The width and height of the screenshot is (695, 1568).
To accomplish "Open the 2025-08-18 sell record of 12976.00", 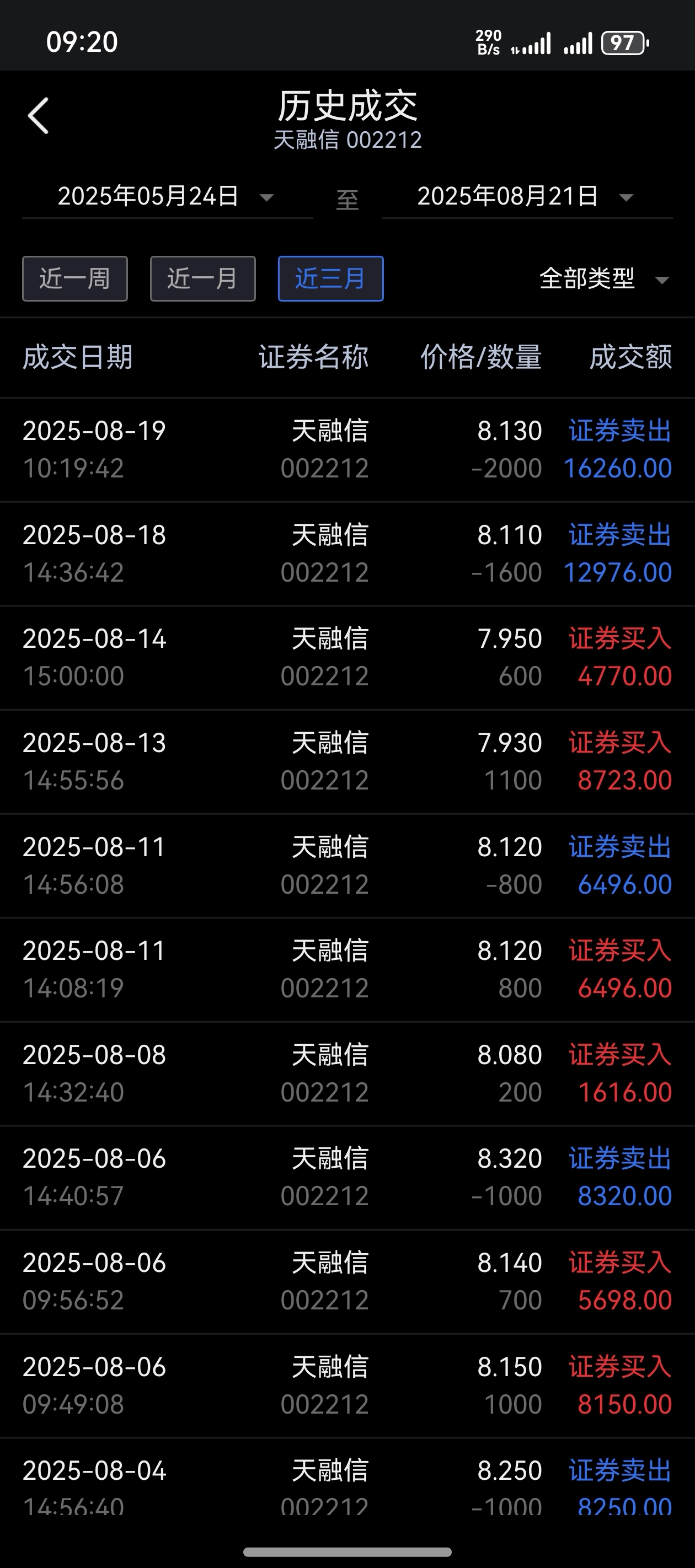I will point(347,554).
